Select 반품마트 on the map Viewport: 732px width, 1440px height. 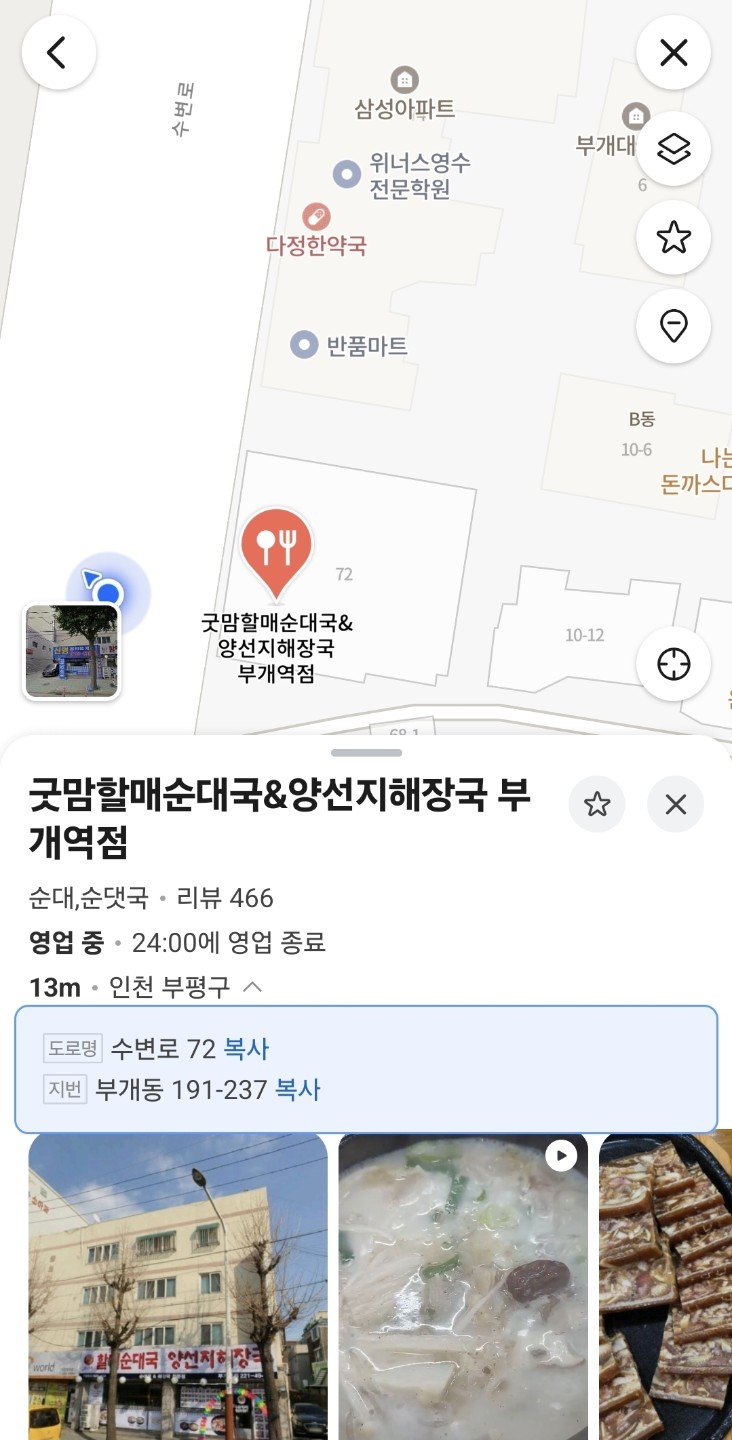[x=350, y=346]
